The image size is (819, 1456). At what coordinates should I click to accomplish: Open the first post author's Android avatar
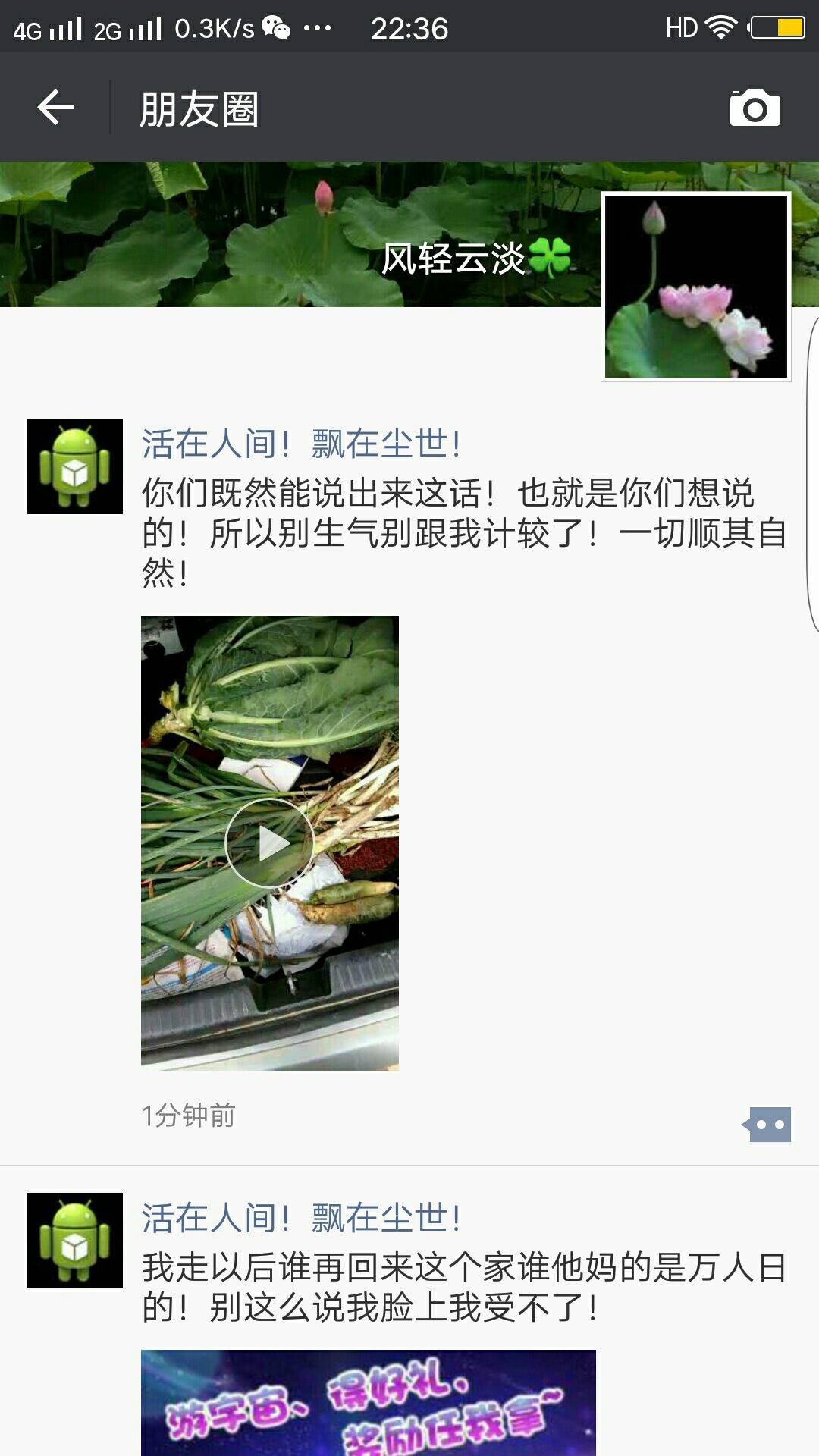[74, 466]
